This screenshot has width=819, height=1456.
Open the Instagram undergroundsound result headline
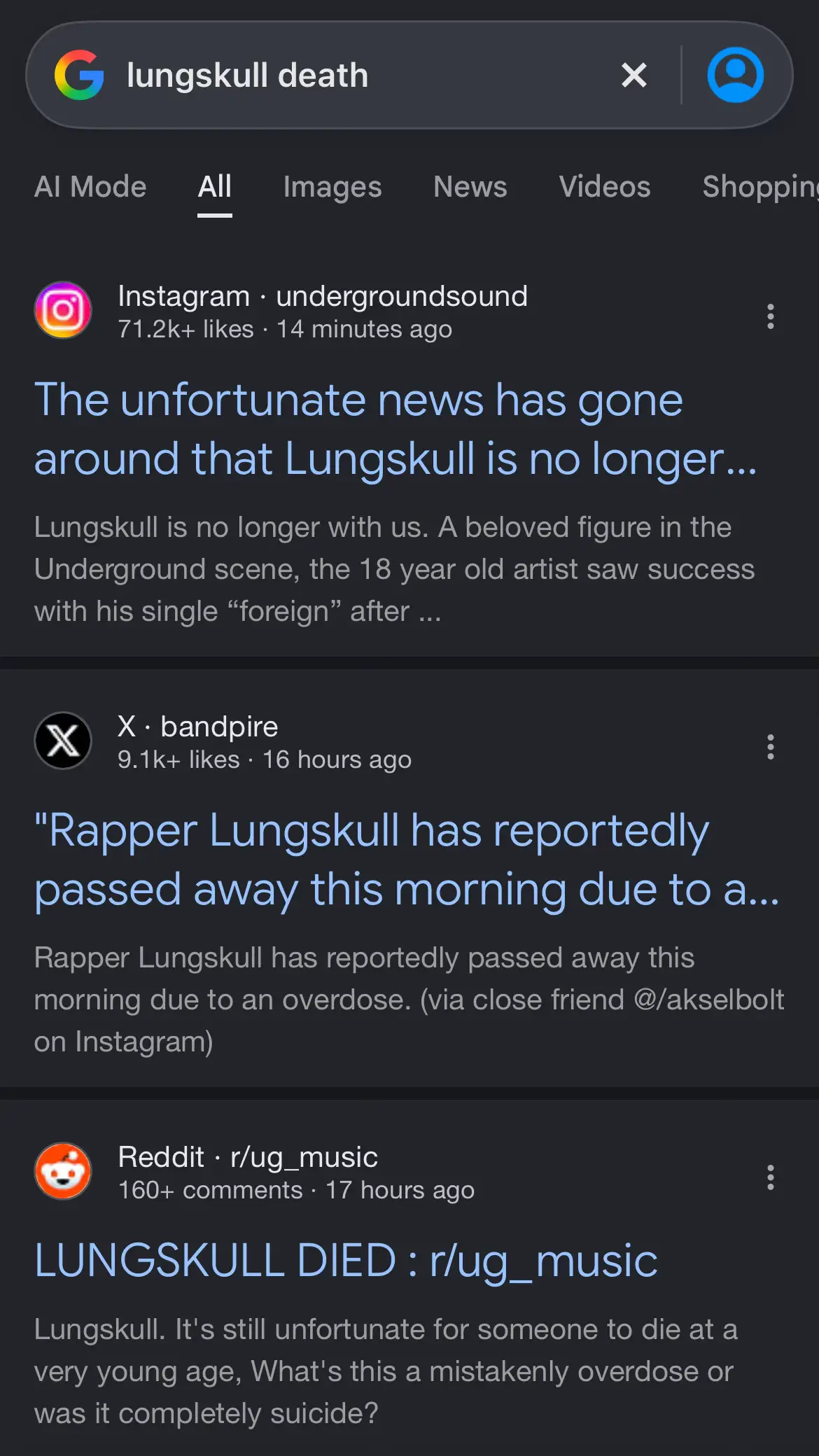pyautogui.click(x=395, y=429)
